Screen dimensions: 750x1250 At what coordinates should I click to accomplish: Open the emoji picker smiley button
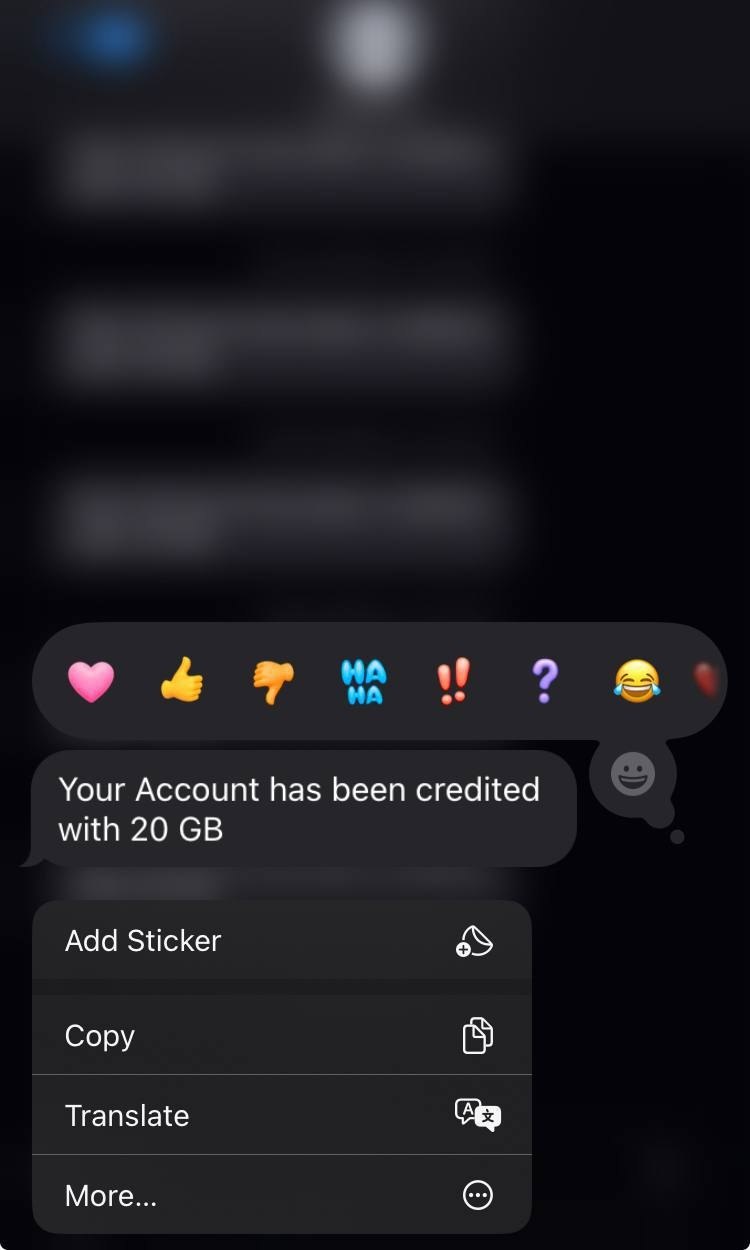(633, 774)
